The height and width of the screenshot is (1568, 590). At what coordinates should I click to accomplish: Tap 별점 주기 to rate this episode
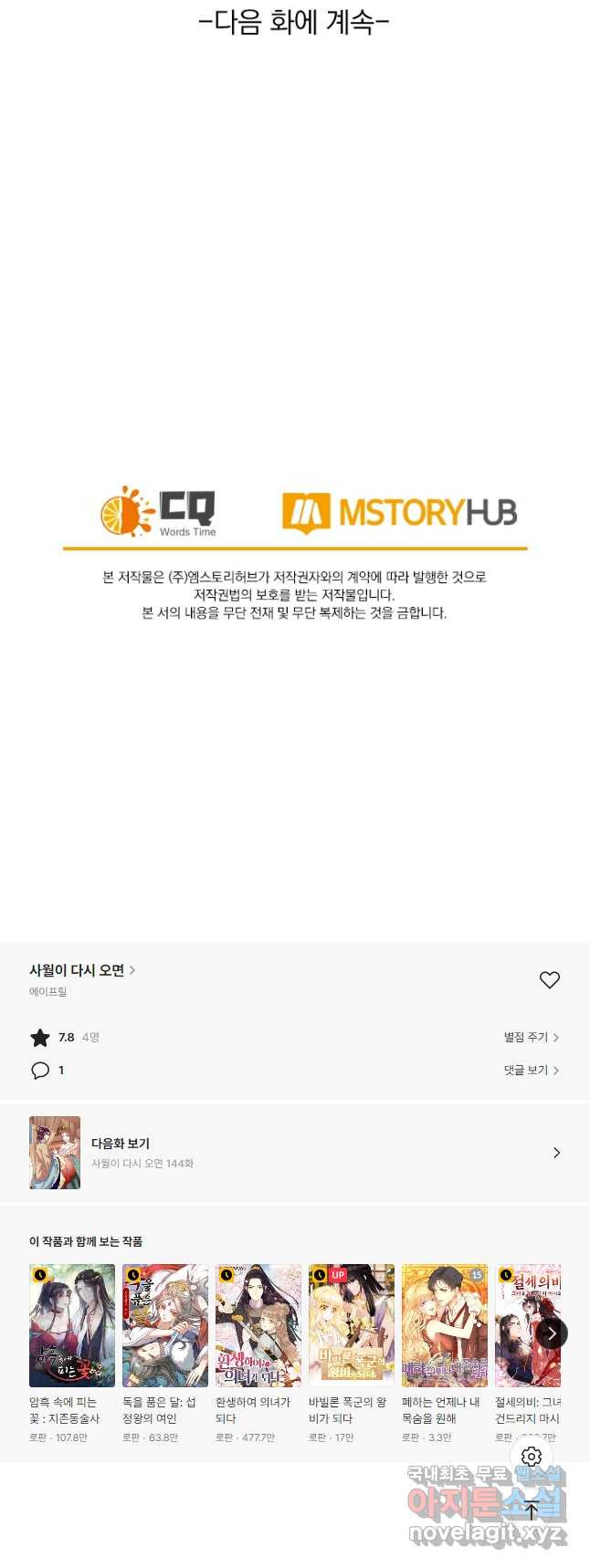coord(531,1037)
